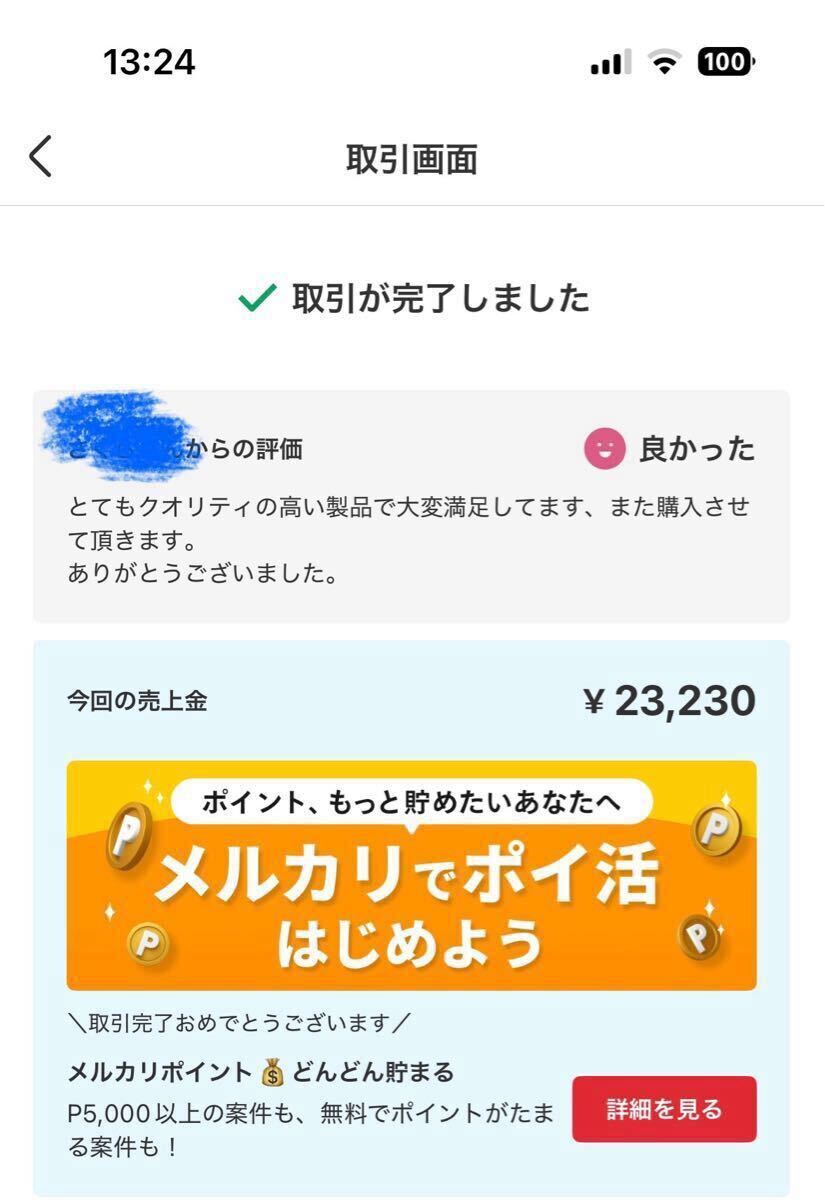Viewport: 825px width, 1200px height.
Task: Tap the cellular signal bars in the status bar
Action: 608,62
